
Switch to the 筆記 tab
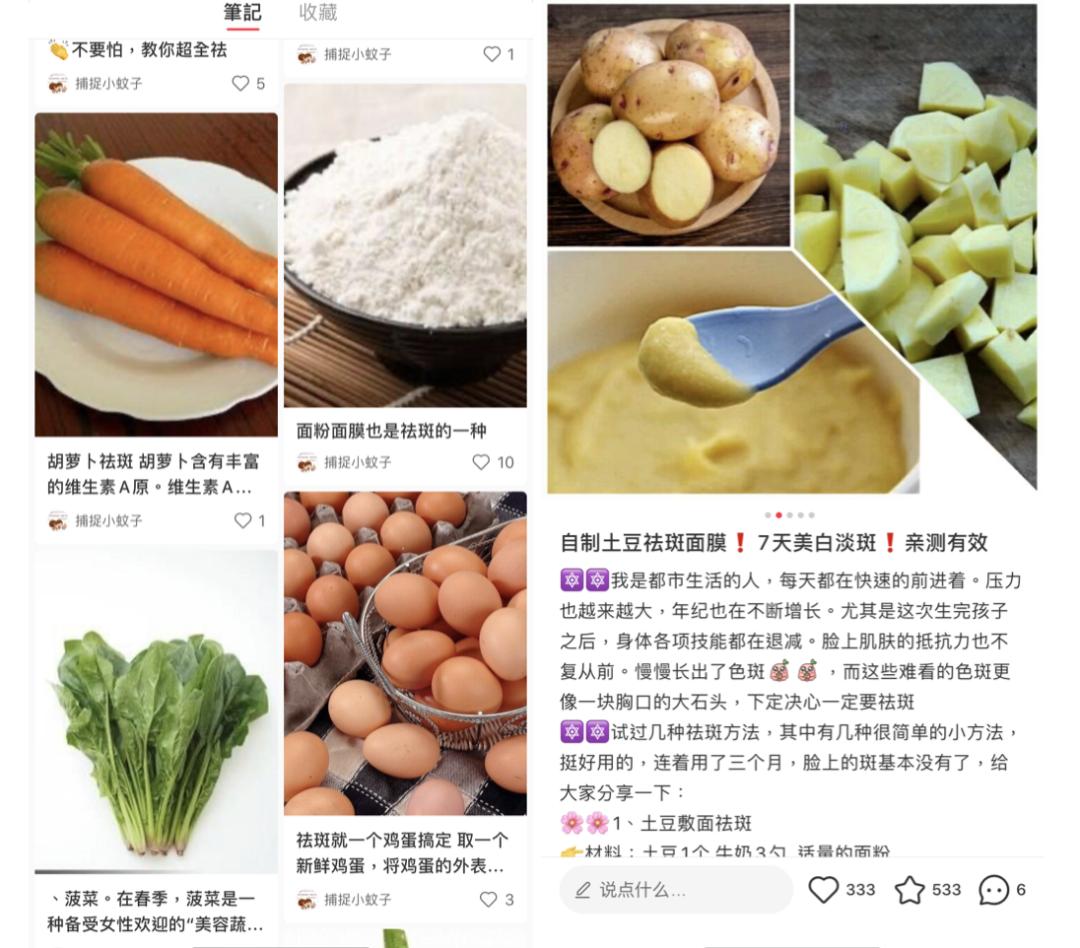click(242, 13)
